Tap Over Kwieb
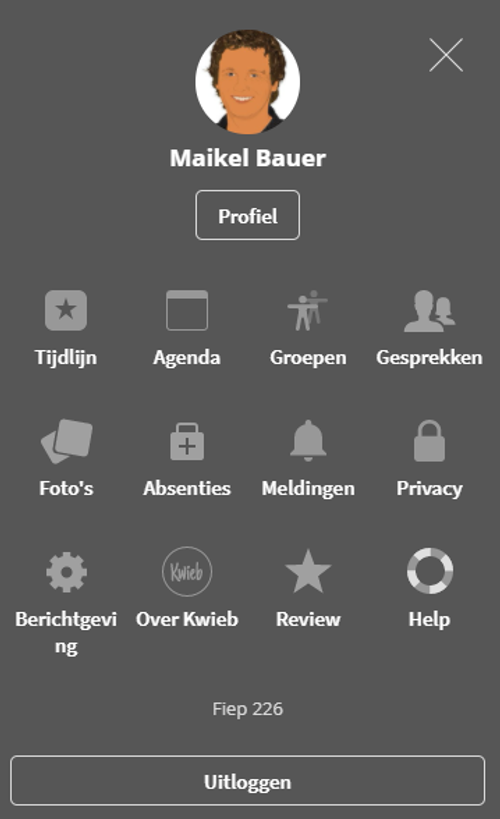This screenshot has height=819, width=500. point(187,590)
